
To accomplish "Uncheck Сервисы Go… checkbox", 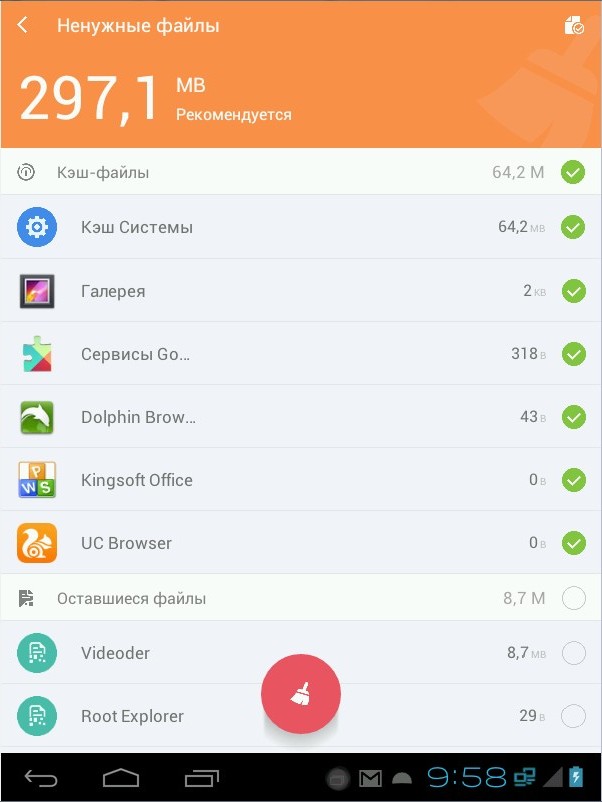I will pyautogui.click(x=573, y=354).
